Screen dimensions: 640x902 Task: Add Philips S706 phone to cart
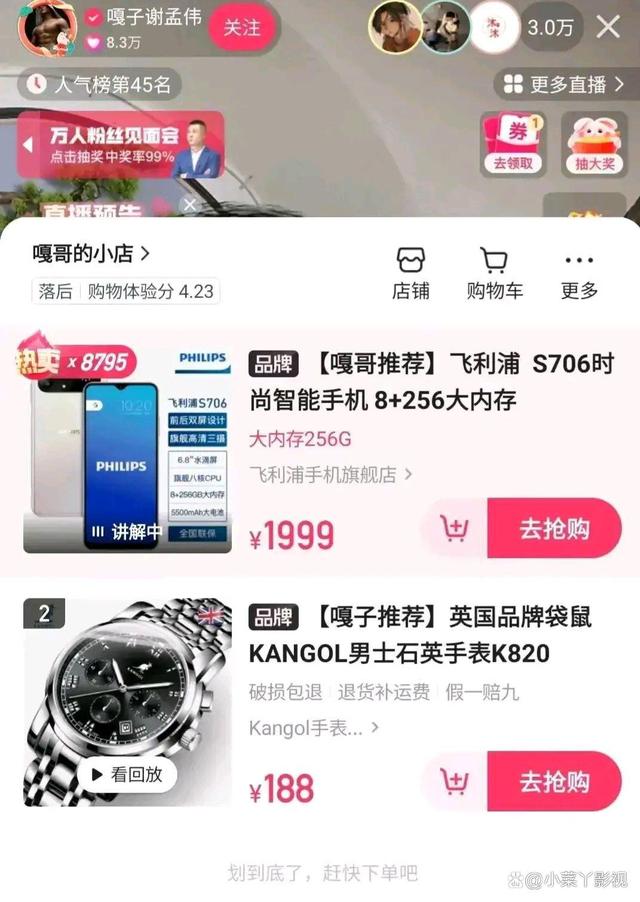(x=455, y=528)
